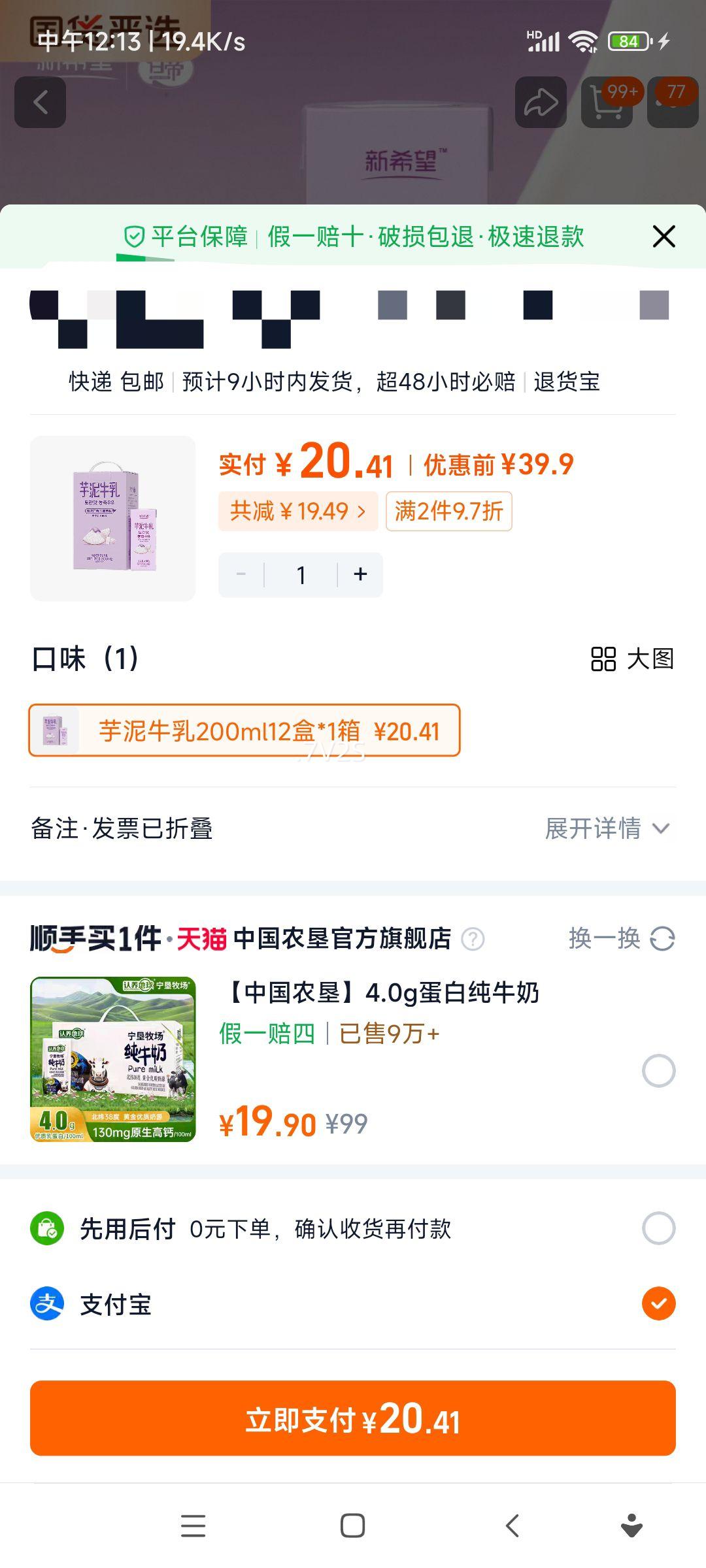
Task: Tap the back arrow to exit checkout
Action: tap(41, 103)
